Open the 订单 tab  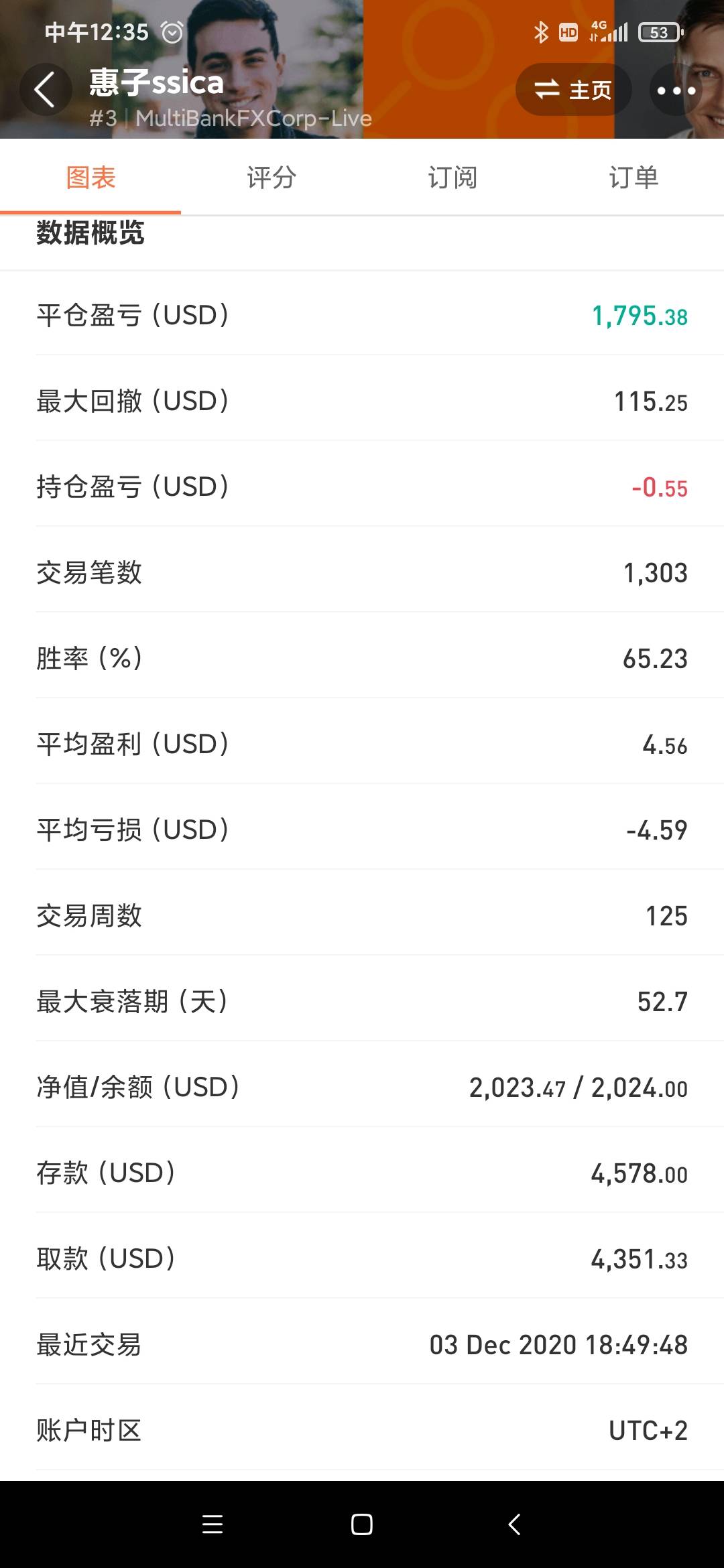click(633, 178)
